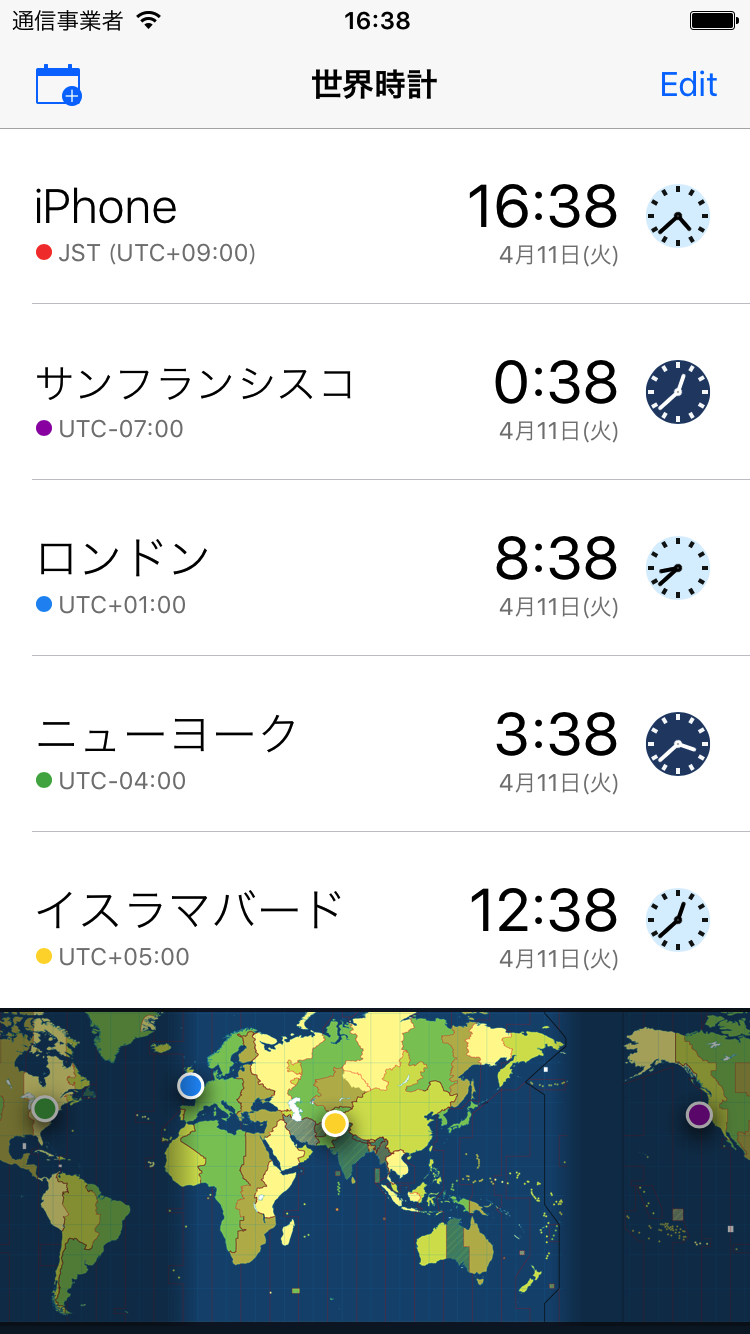The height and width of the screenshot is (1334, 750).
Task: Tap the blue London pin on map
Action: pyautogui.click(x=190, y=1085)
